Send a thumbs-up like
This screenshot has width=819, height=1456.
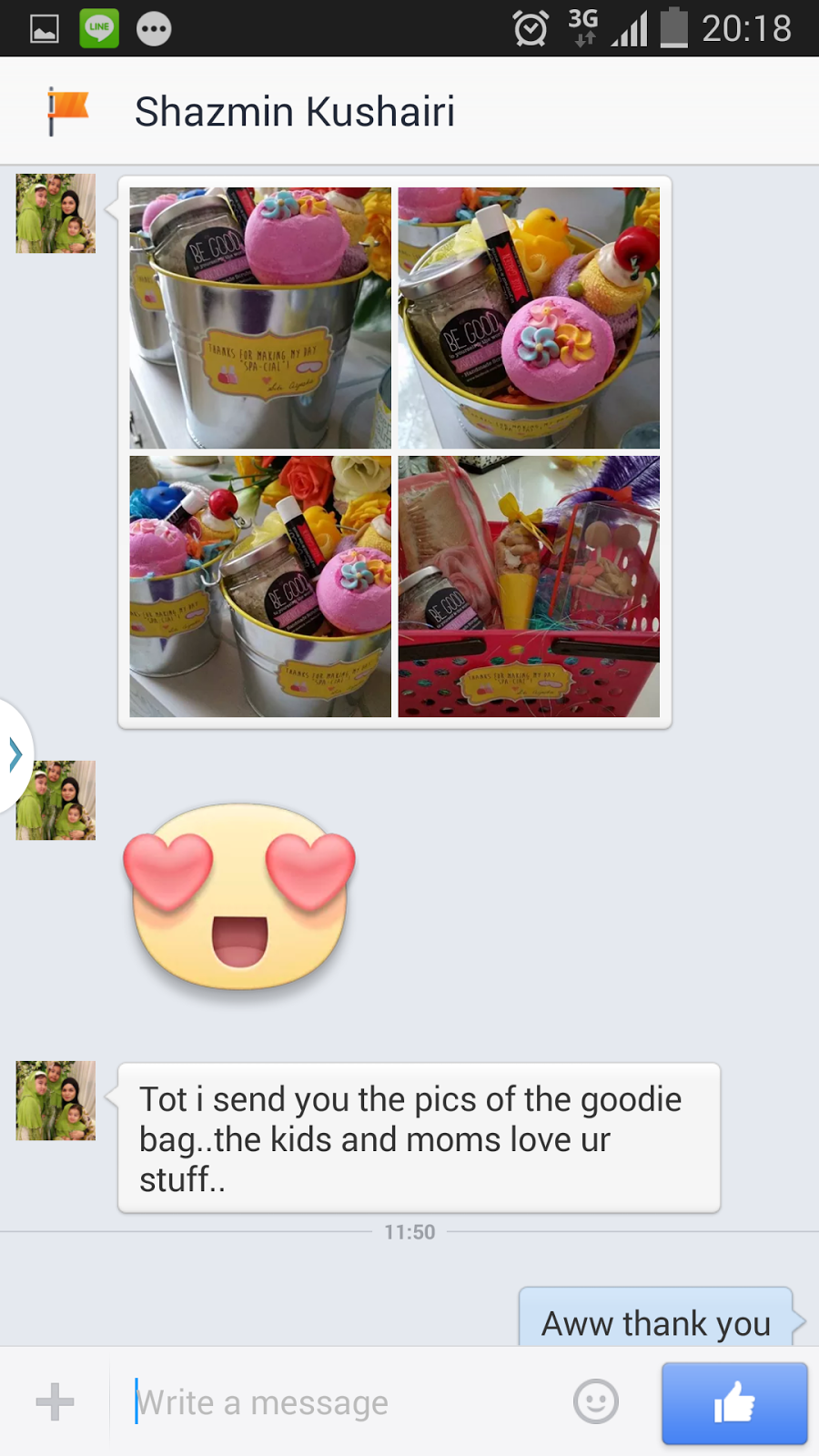click(x=733, y=1402)
